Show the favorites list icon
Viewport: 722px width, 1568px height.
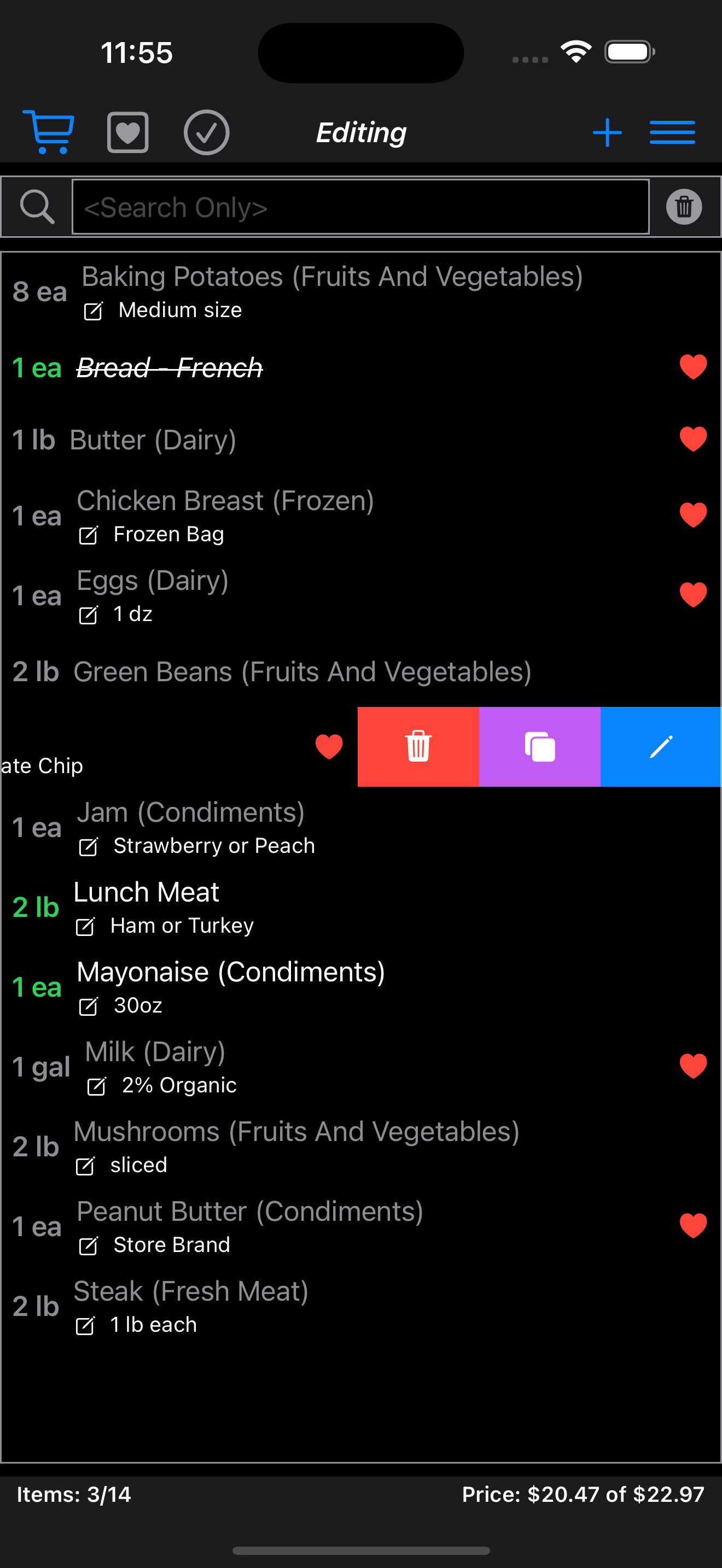[x=128, y=132]
